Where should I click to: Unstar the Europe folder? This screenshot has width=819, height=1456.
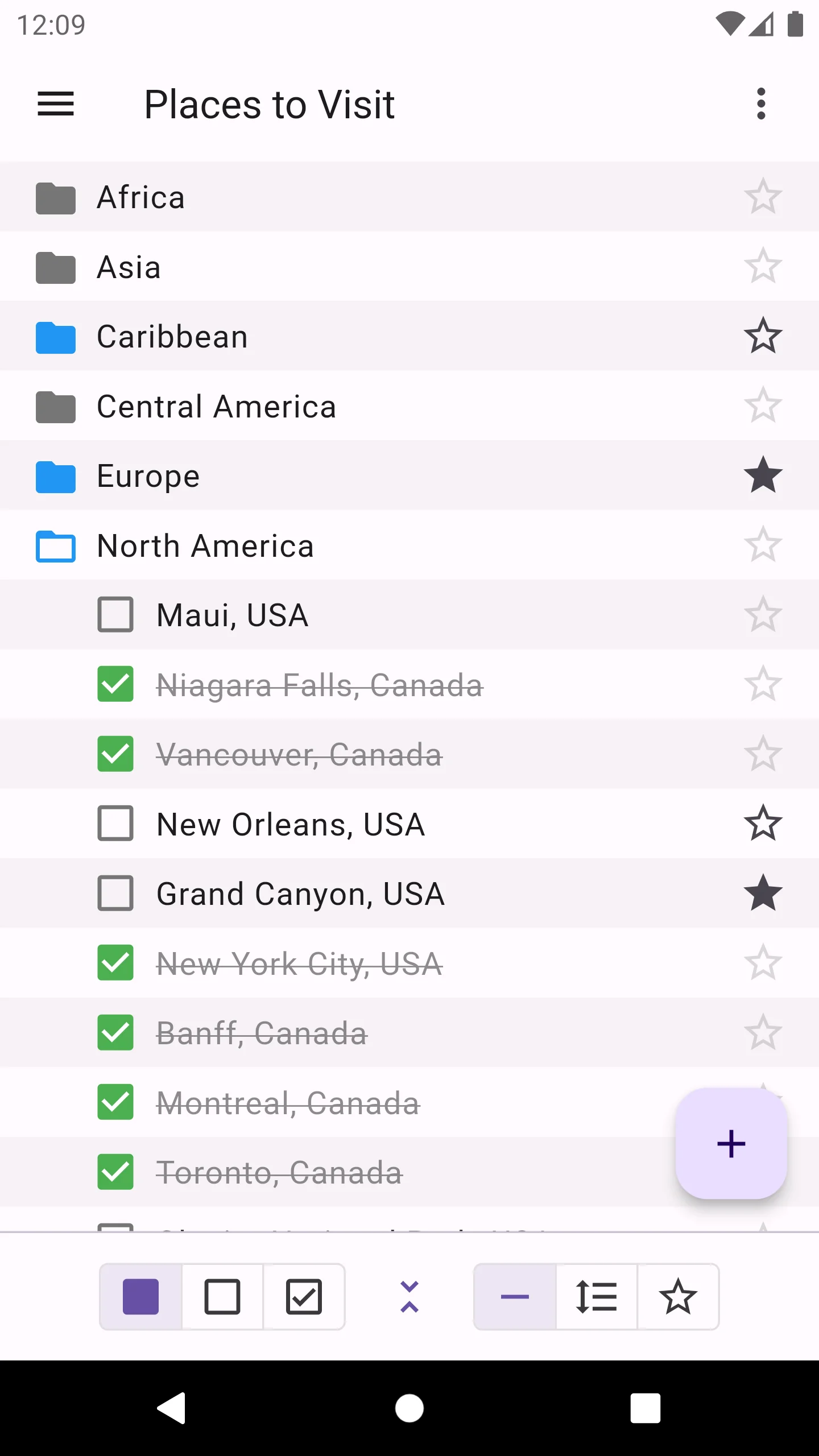762,475
